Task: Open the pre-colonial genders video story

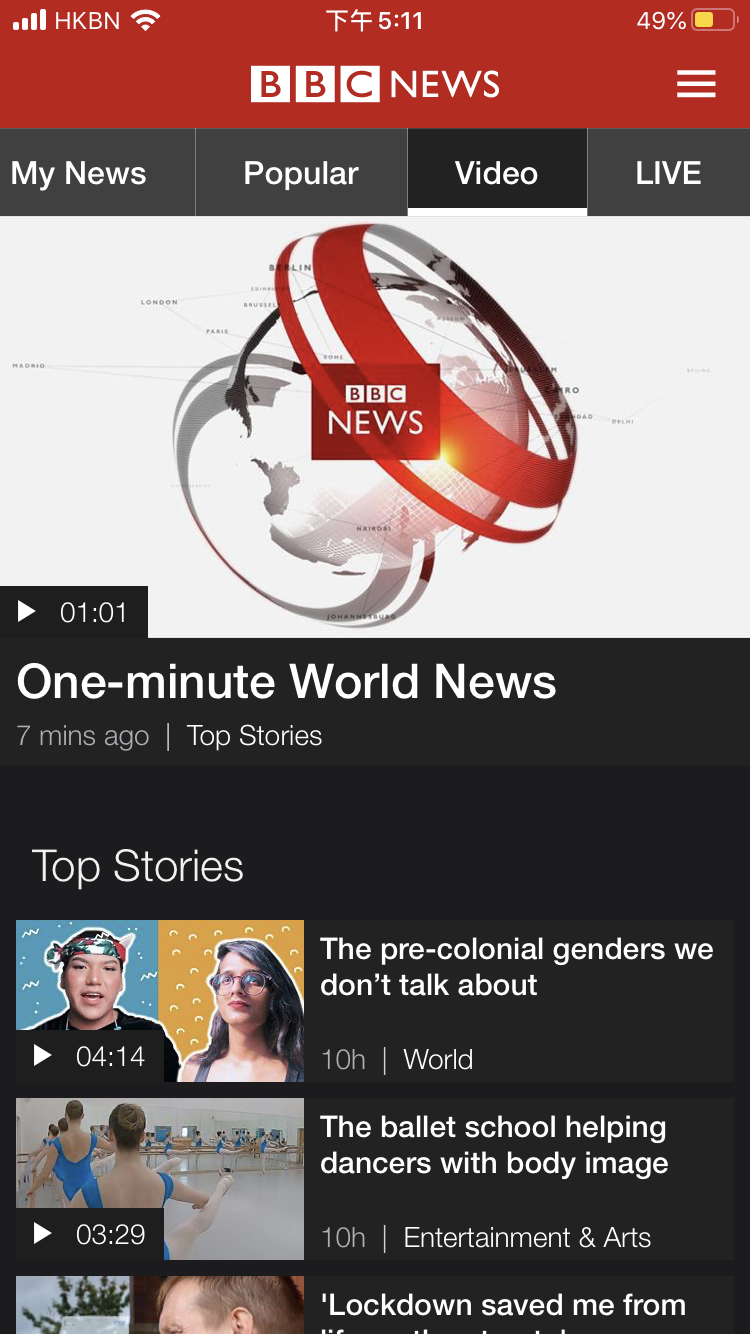Action: pyautogui.click(x=516, y=967)
